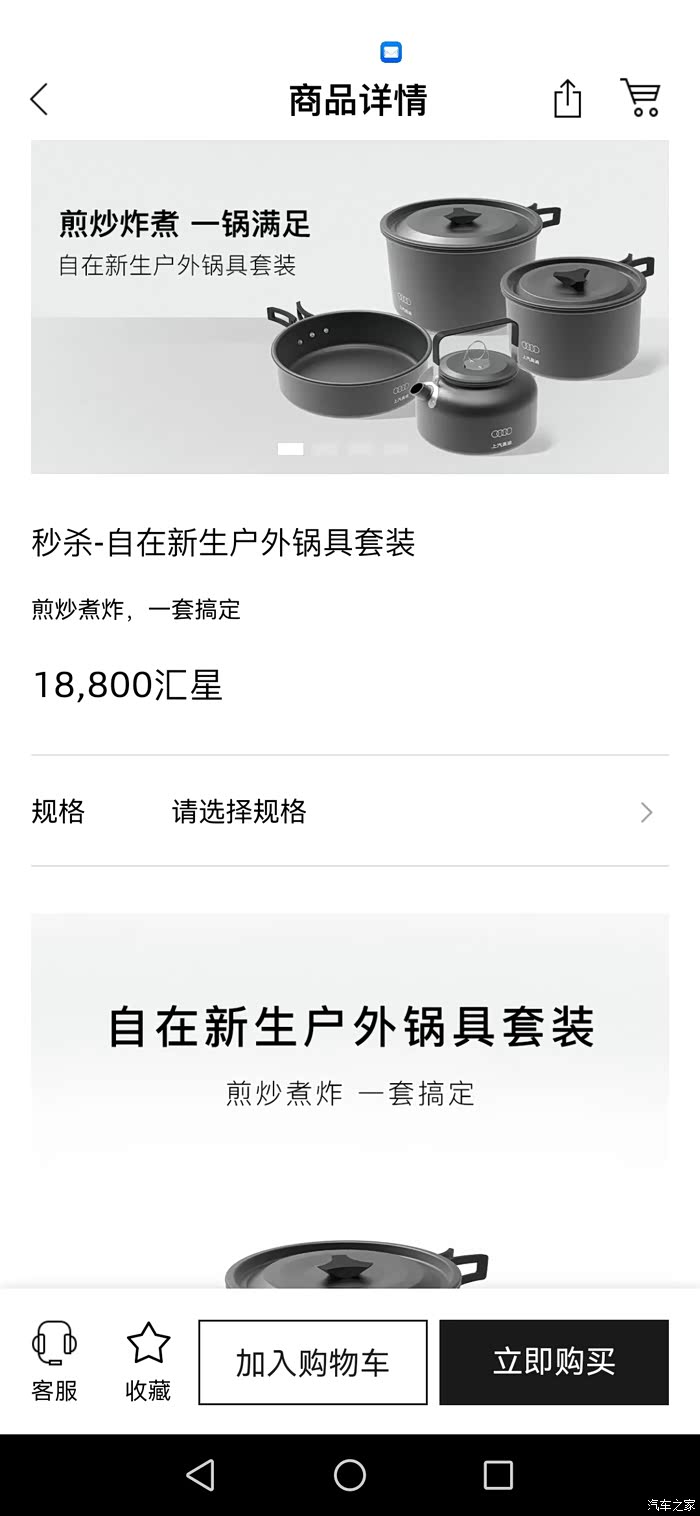
Task: Add product to 收藏 favorites
Action: pos(148,1361)
